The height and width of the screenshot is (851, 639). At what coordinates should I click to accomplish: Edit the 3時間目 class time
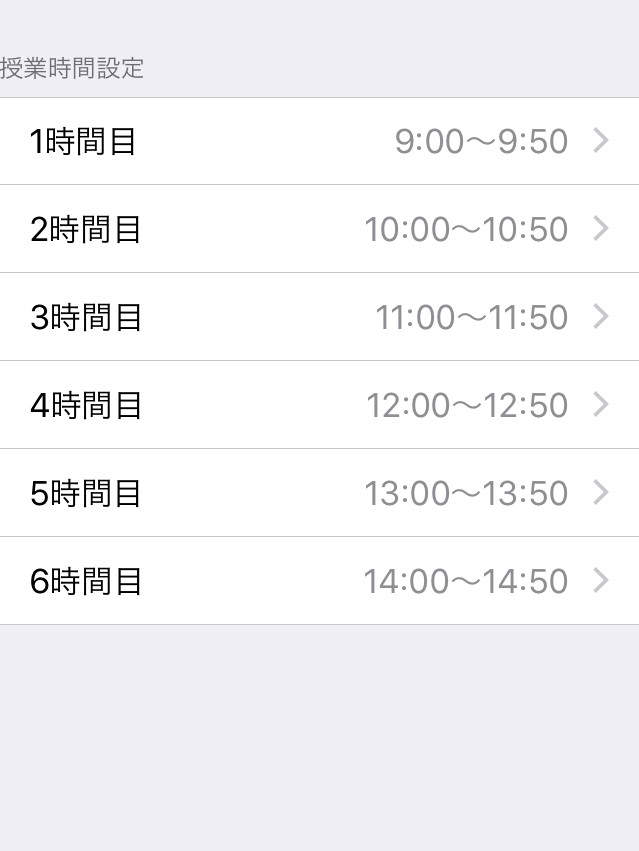tap(319, 317)
